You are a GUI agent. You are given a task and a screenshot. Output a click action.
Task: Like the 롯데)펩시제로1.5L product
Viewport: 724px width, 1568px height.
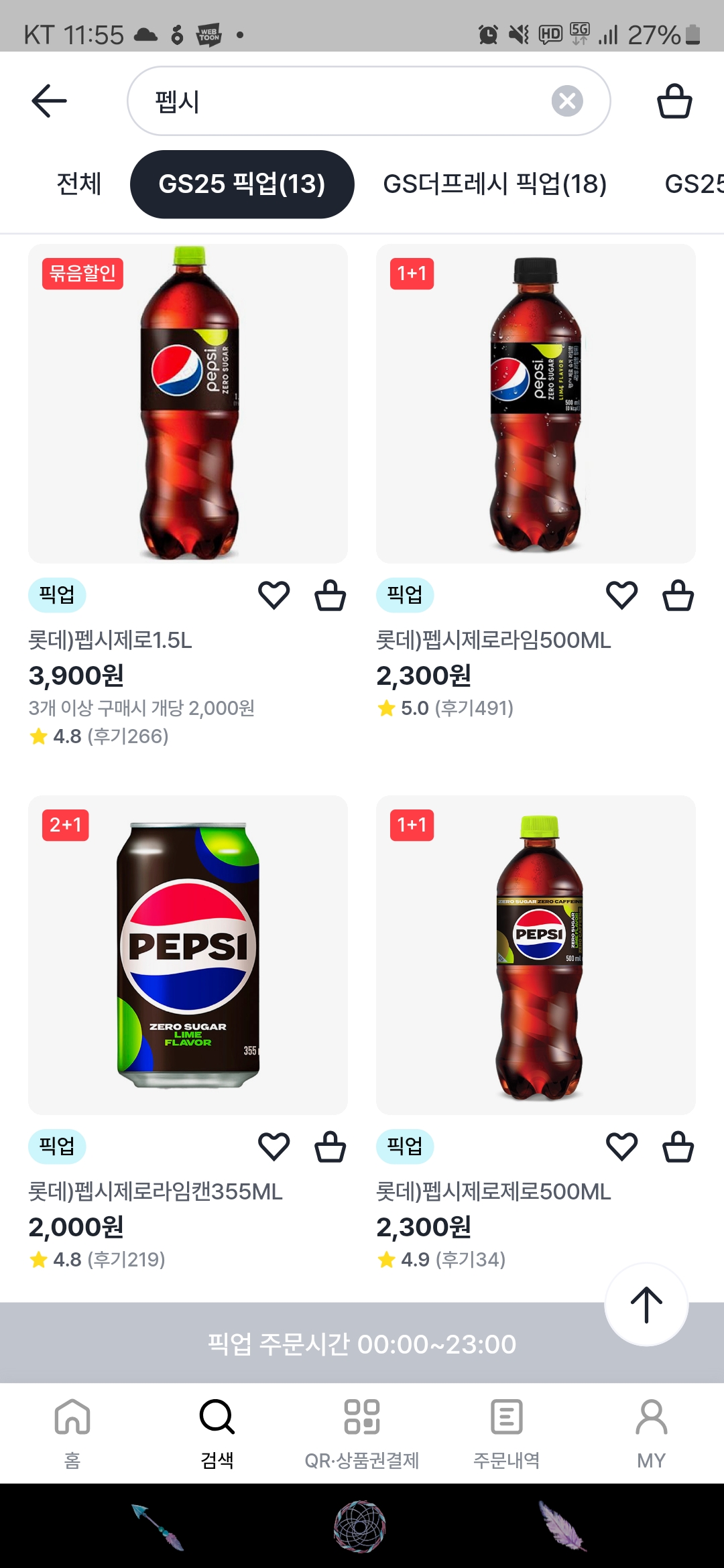pyautogui.click(x=274, y=595)
